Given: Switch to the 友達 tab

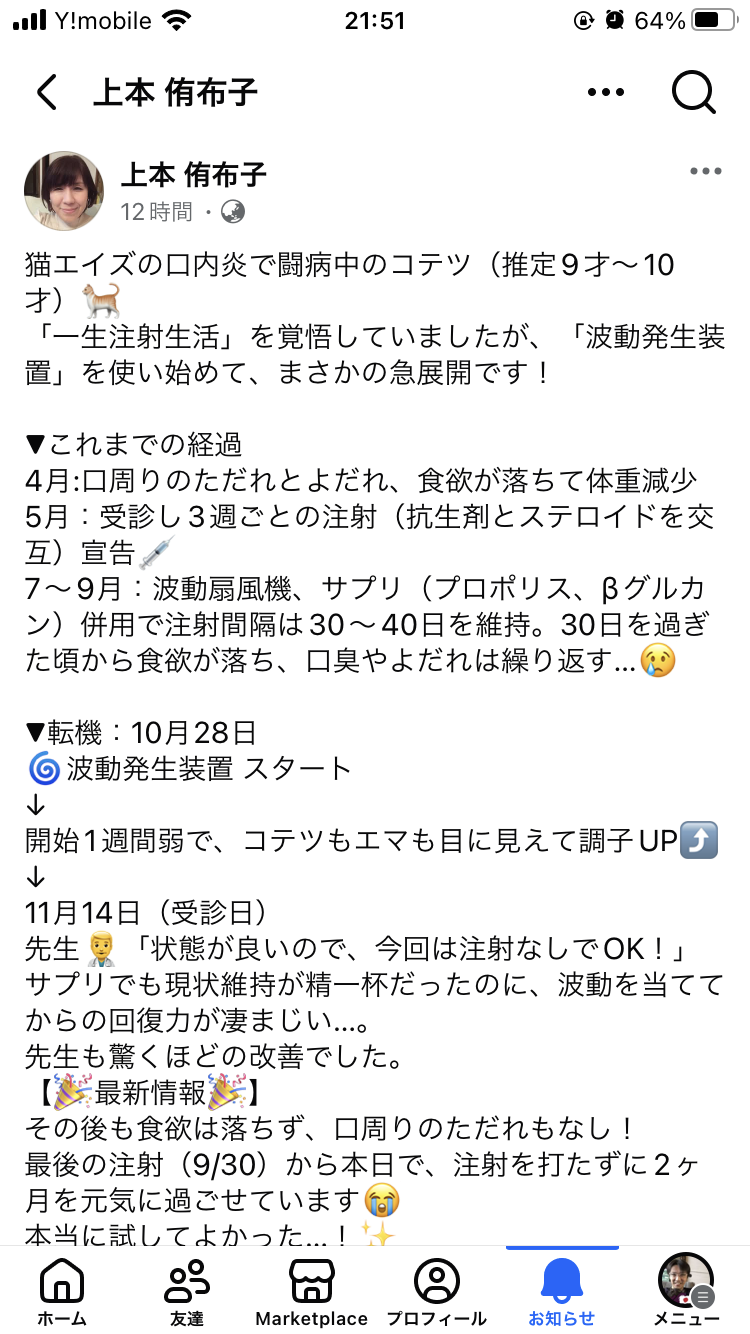Looking at the screenshot, I should click(x=187, y=1292).
